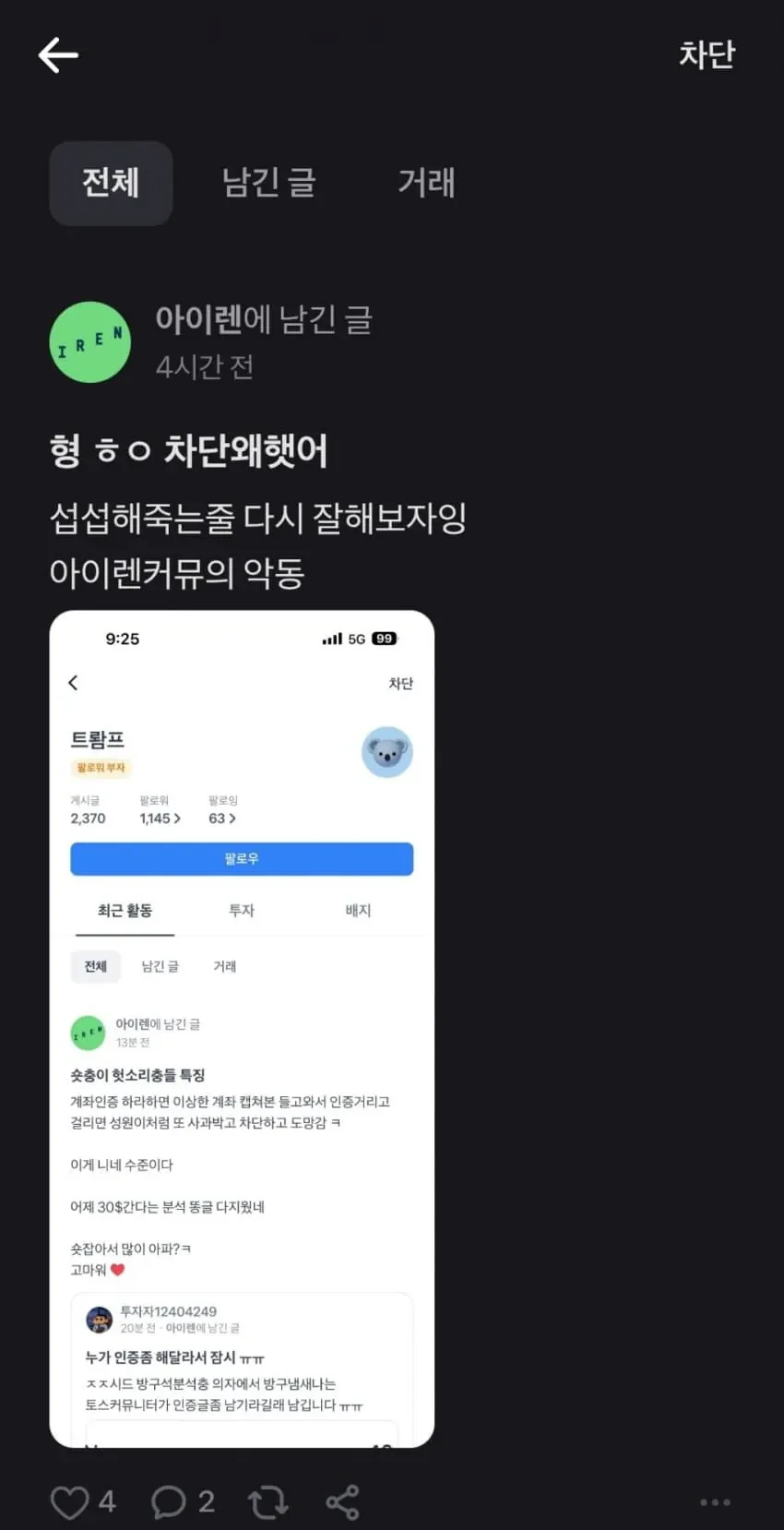Open the comments on this post
784x1530 pixels.
click(x=169, y=1502)
